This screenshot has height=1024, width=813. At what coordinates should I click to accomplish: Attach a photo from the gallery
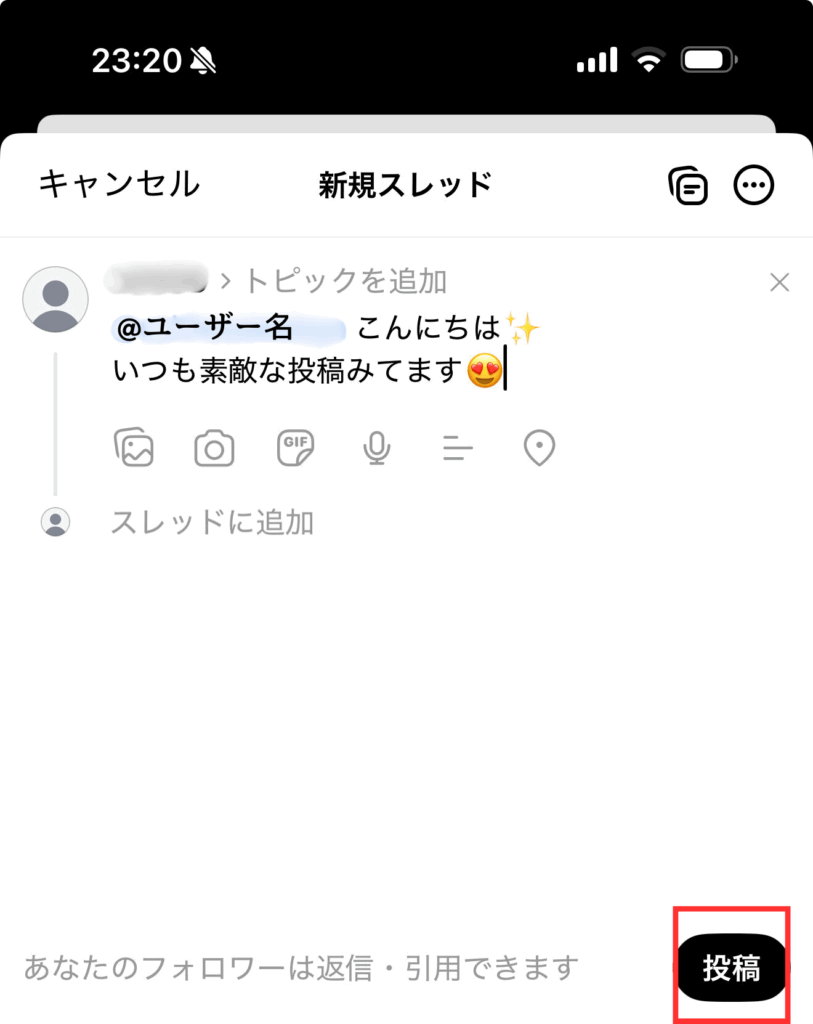point(134,448)
